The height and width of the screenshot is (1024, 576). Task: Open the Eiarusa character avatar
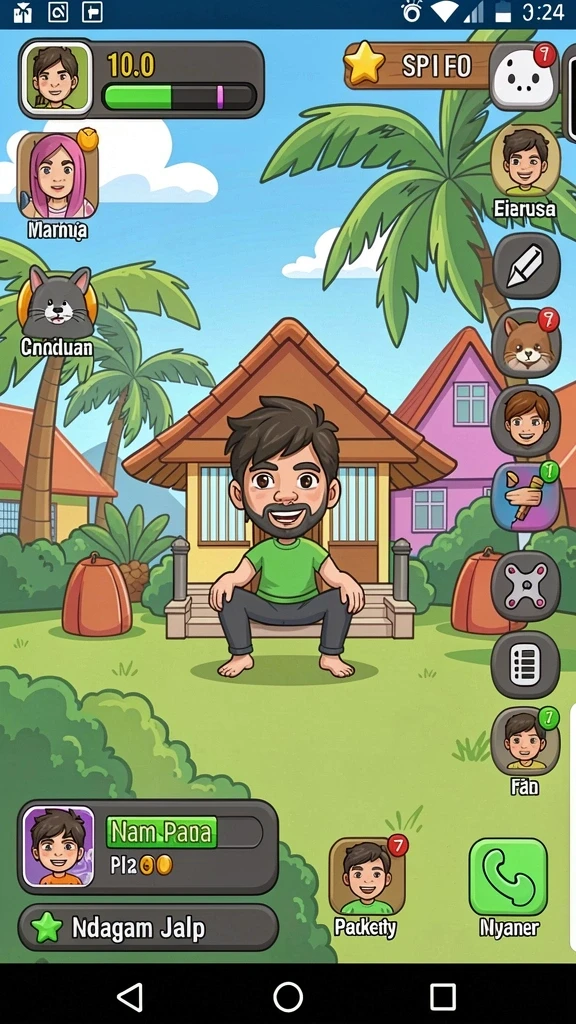[525, 161]
